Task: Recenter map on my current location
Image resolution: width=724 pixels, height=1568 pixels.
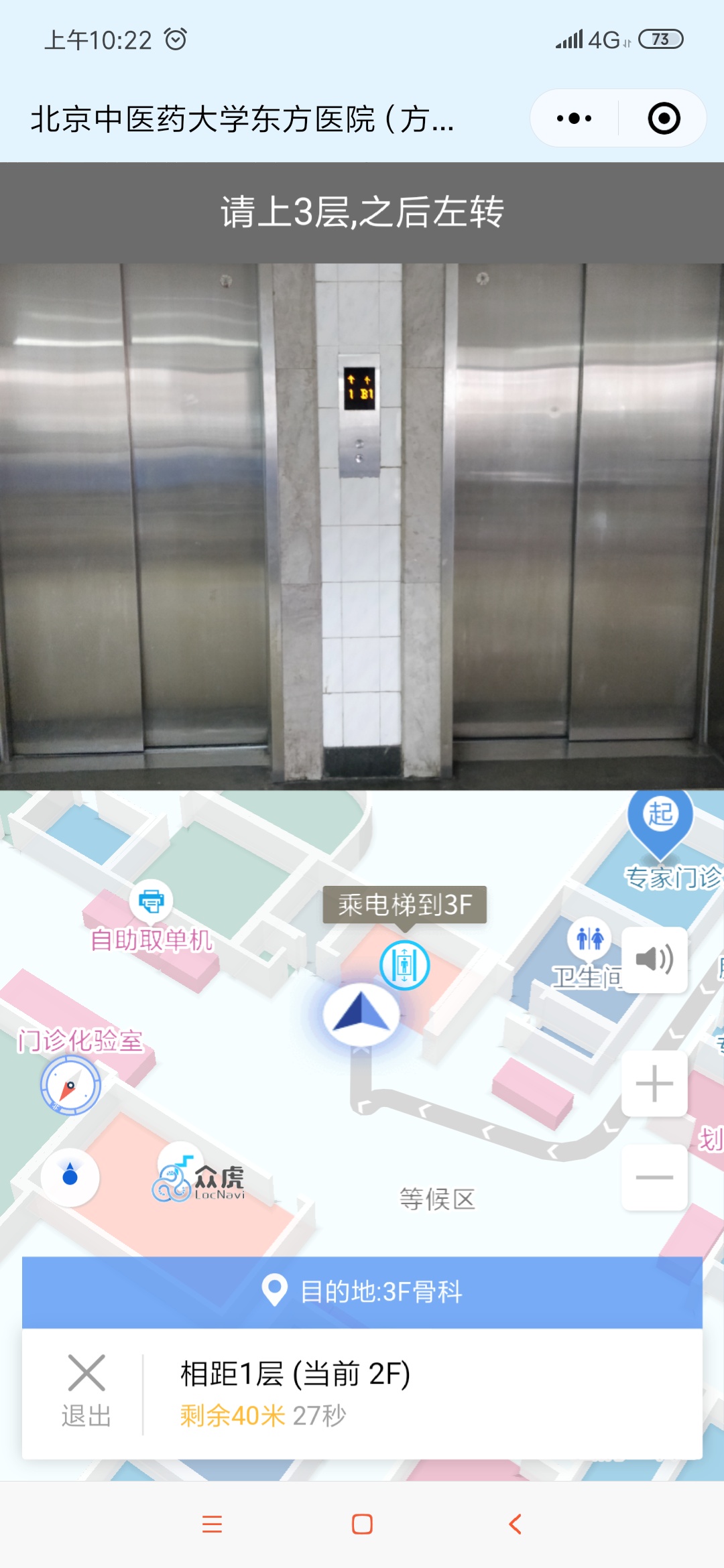Action: 70,1177
